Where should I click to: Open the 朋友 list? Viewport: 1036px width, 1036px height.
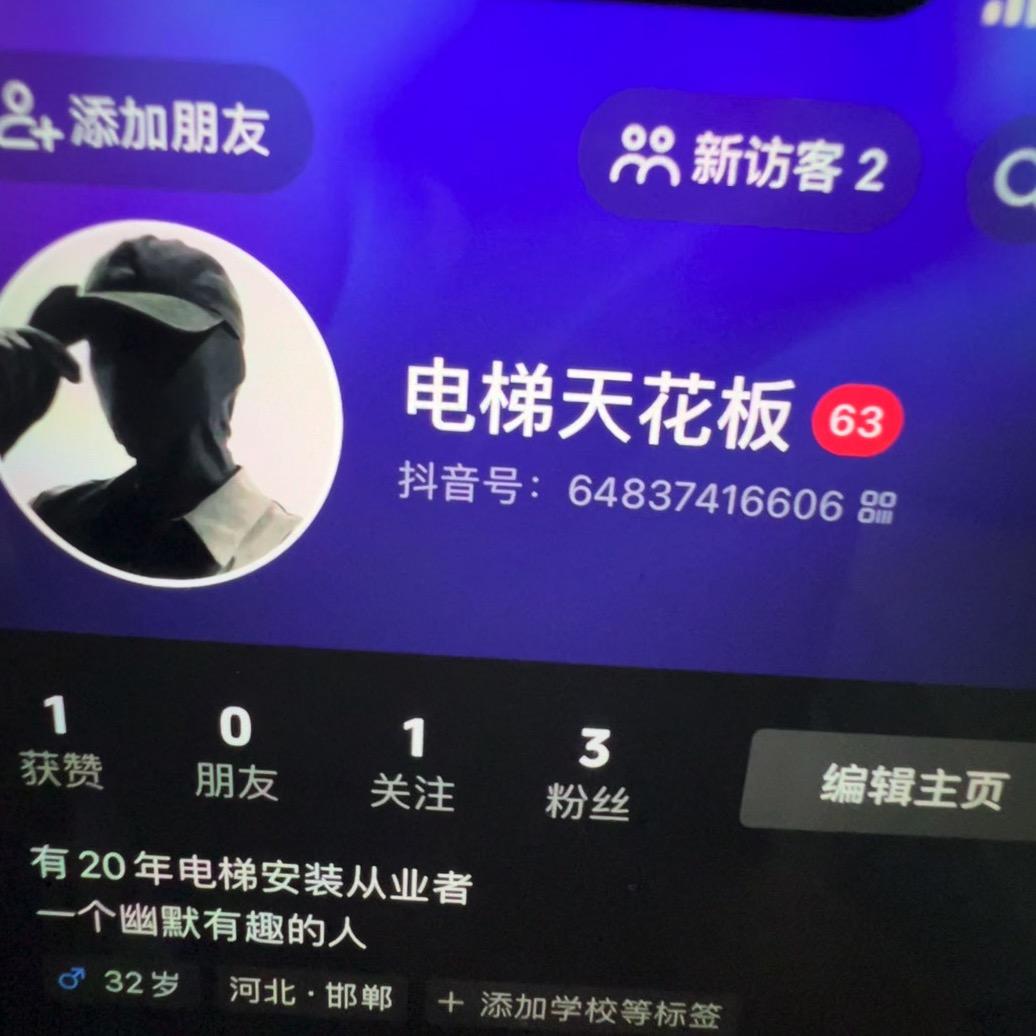pyautogui.click(x=236, y=753)
